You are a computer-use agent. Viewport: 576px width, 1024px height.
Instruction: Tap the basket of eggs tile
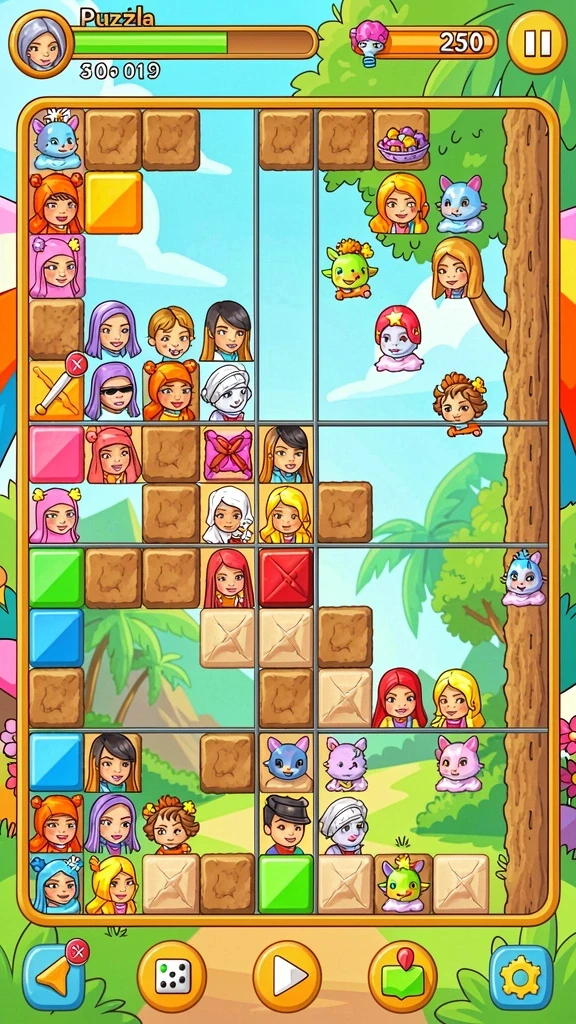402,140
